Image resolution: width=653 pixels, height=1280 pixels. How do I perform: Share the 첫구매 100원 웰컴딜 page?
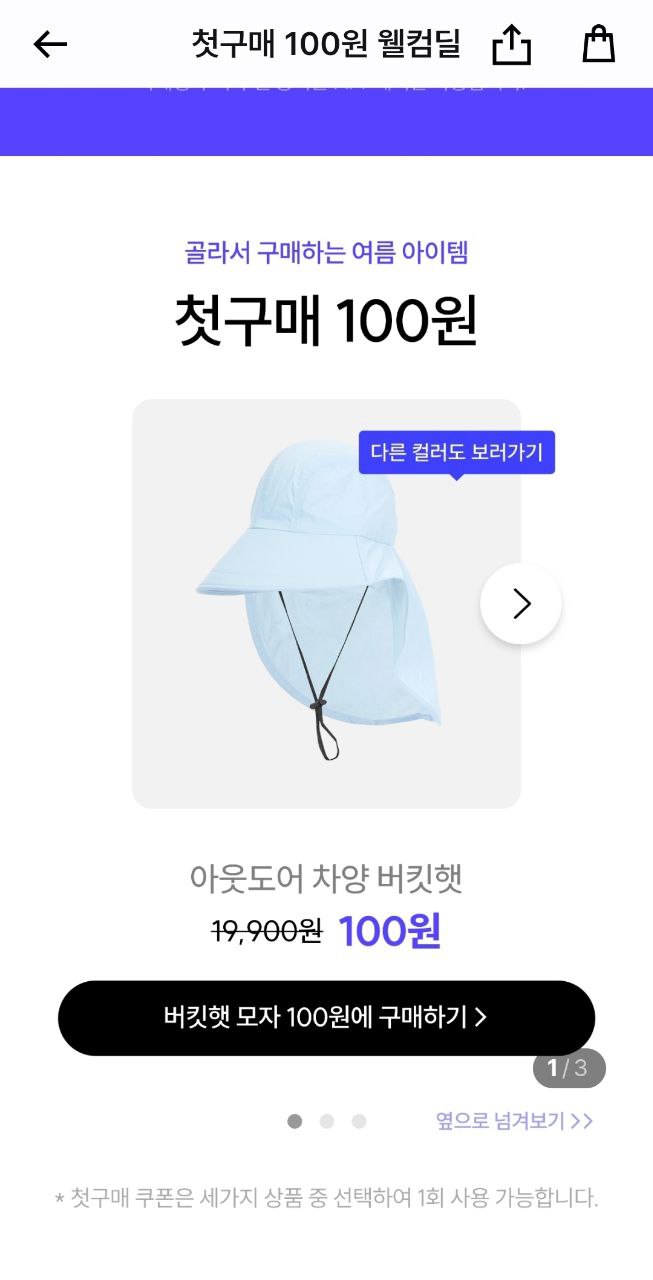(512, 44)
